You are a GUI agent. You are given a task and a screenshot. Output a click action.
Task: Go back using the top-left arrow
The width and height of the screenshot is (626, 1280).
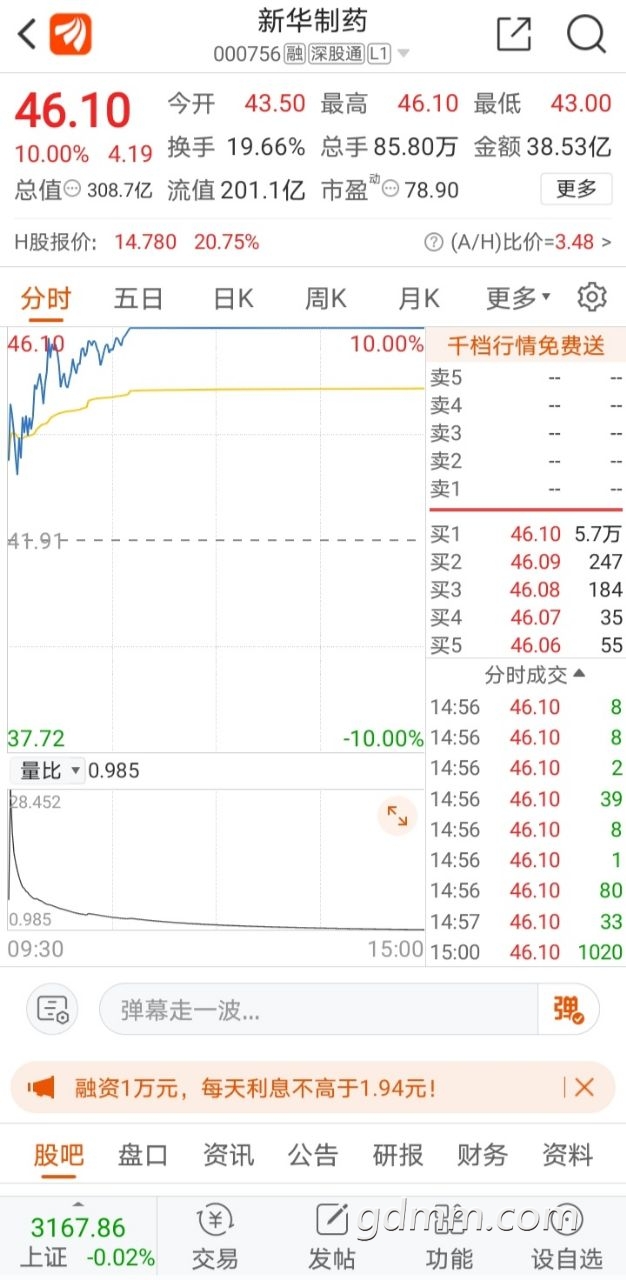pyautogui.click(x=27, y=35)
